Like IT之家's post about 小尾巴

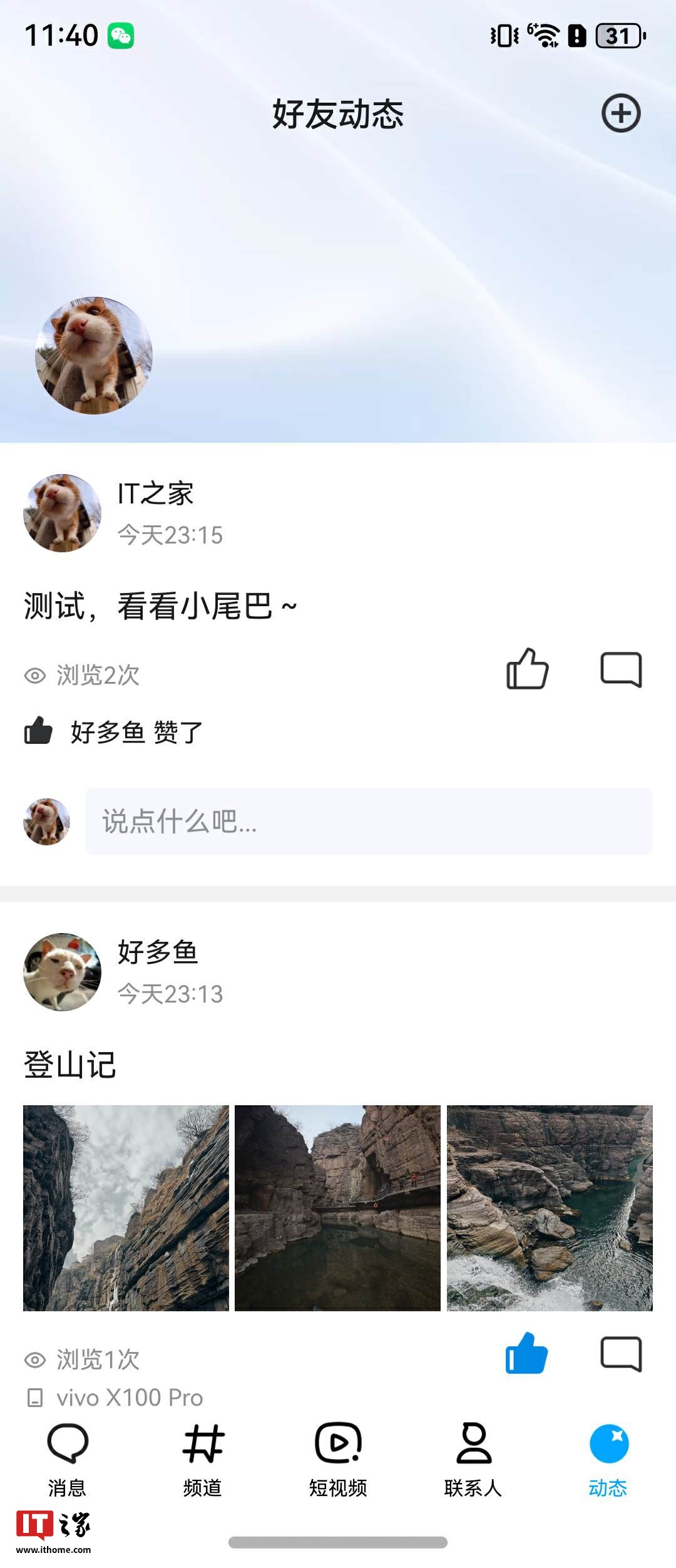[x=527, y=669]
